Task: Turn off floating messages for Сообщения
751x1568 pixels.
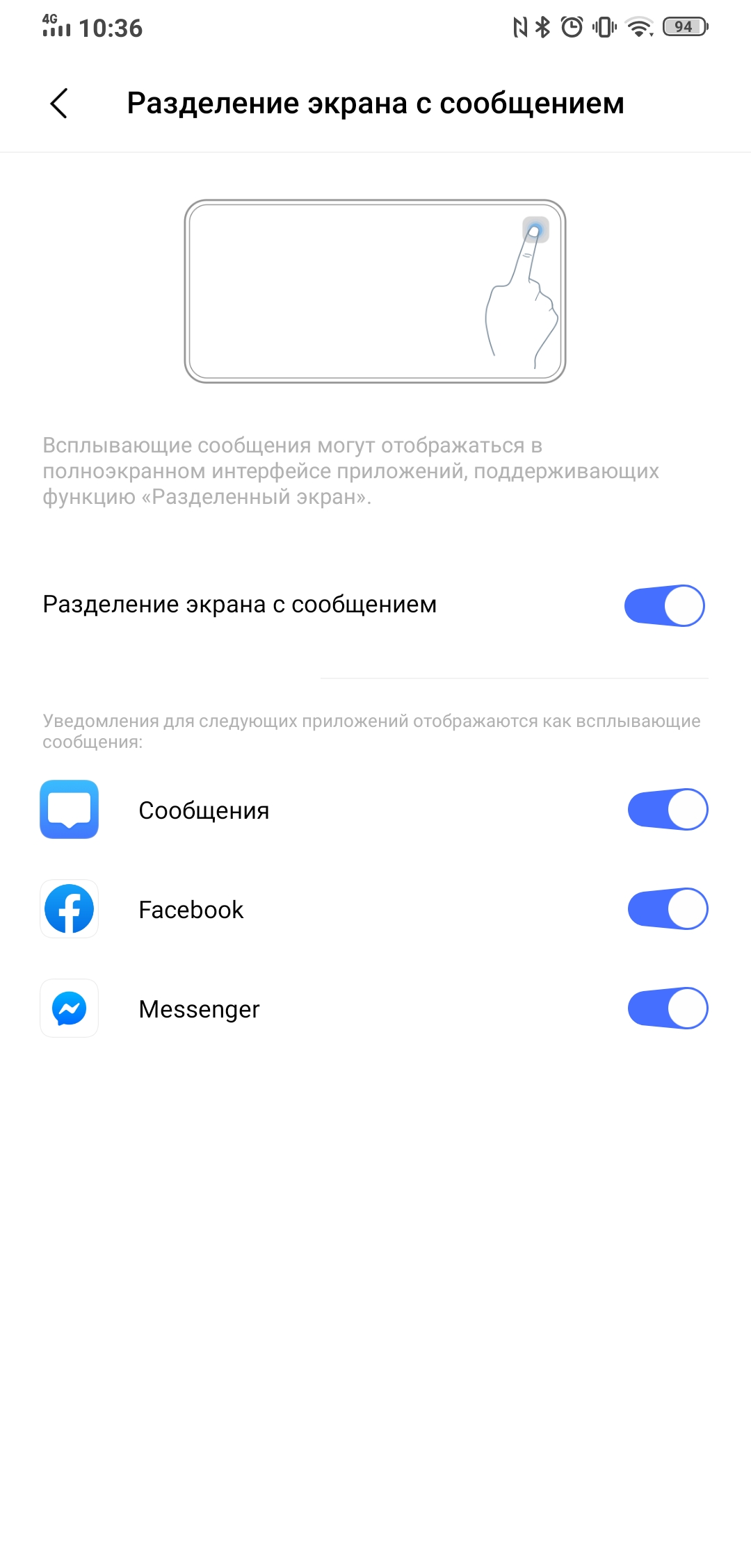Action: pos(668,810)
